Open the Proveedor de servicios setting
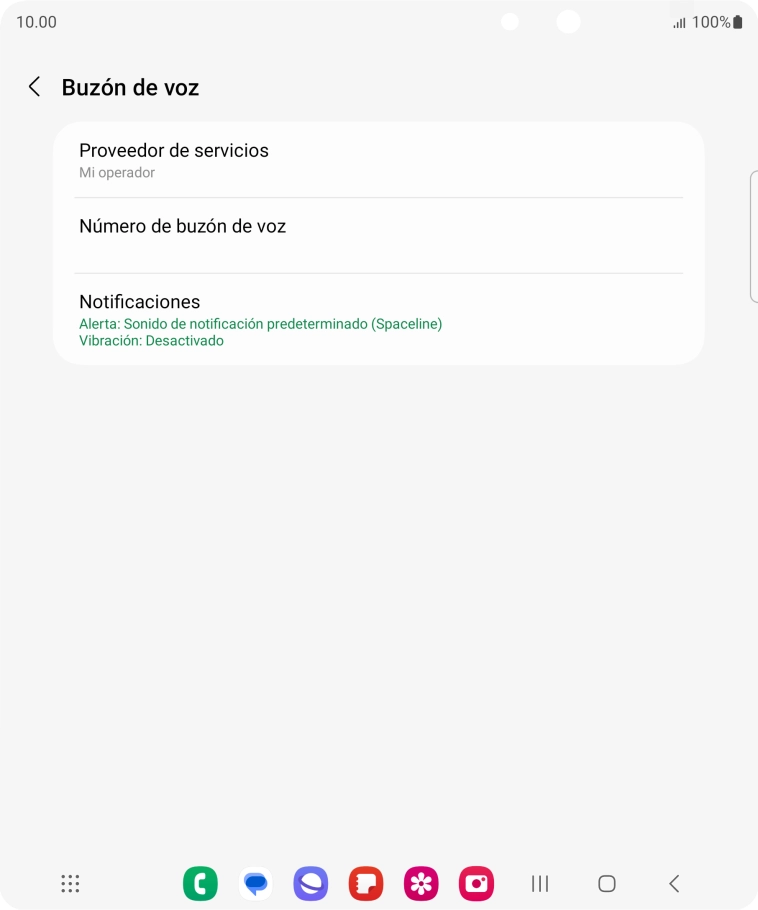The width and height of the screenshot is (758, 910). coord(378,159)
